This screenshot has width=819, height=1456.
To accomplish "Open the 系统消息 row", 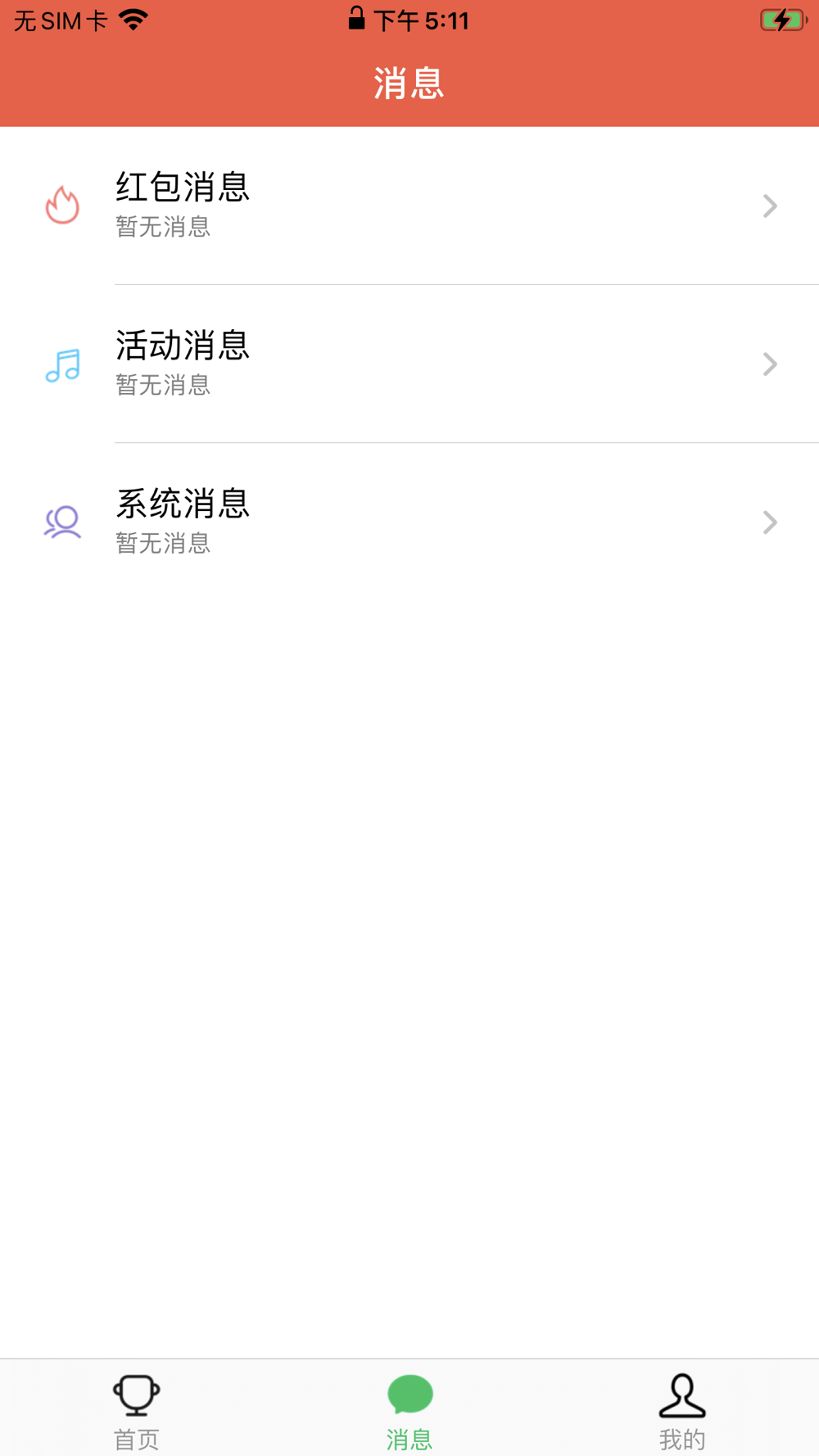I will click(409, 522).
